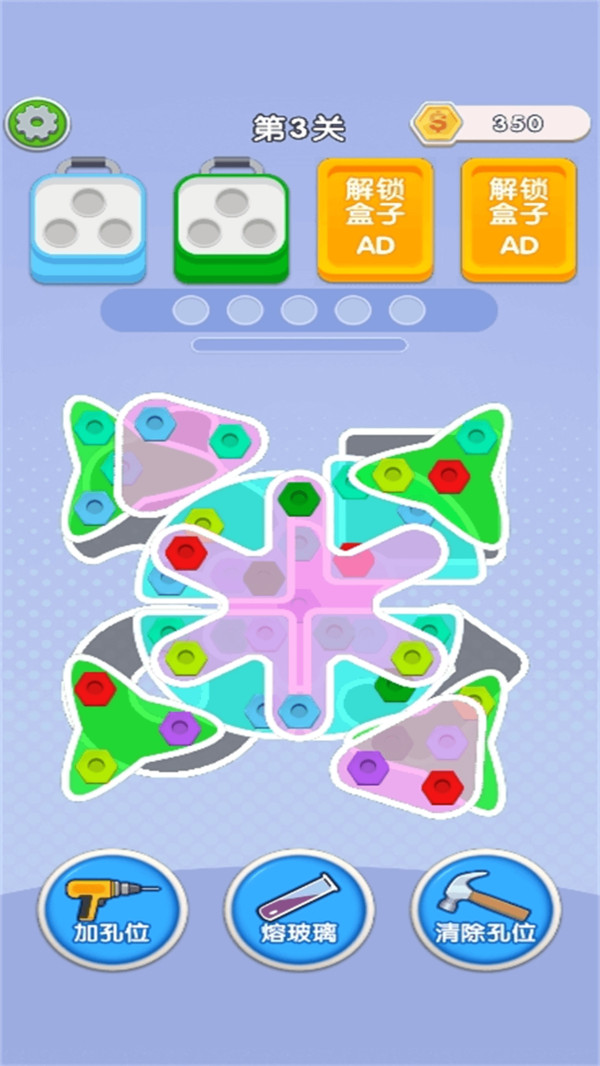Tap the red screw on the top-right green triangle

pos(450,476)
